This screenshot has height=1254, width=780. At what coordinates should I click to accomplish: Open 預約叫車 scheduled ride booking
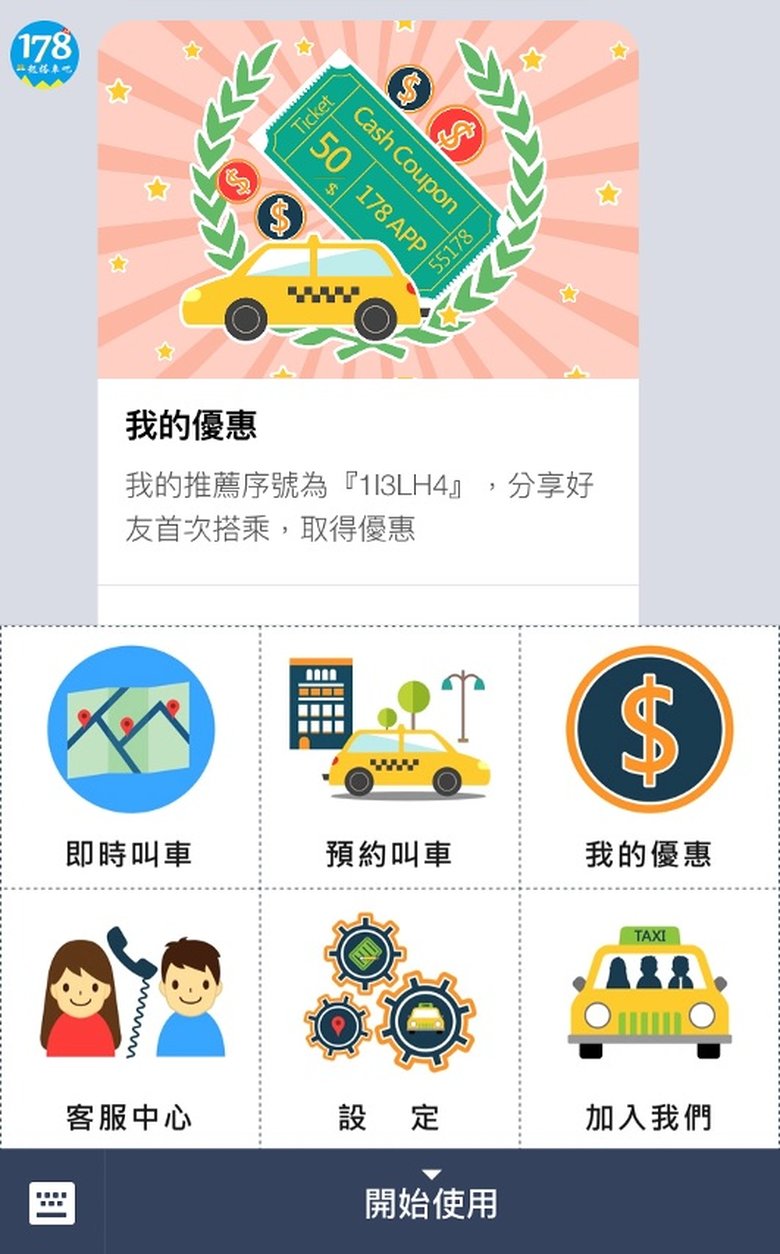(390, 757)
